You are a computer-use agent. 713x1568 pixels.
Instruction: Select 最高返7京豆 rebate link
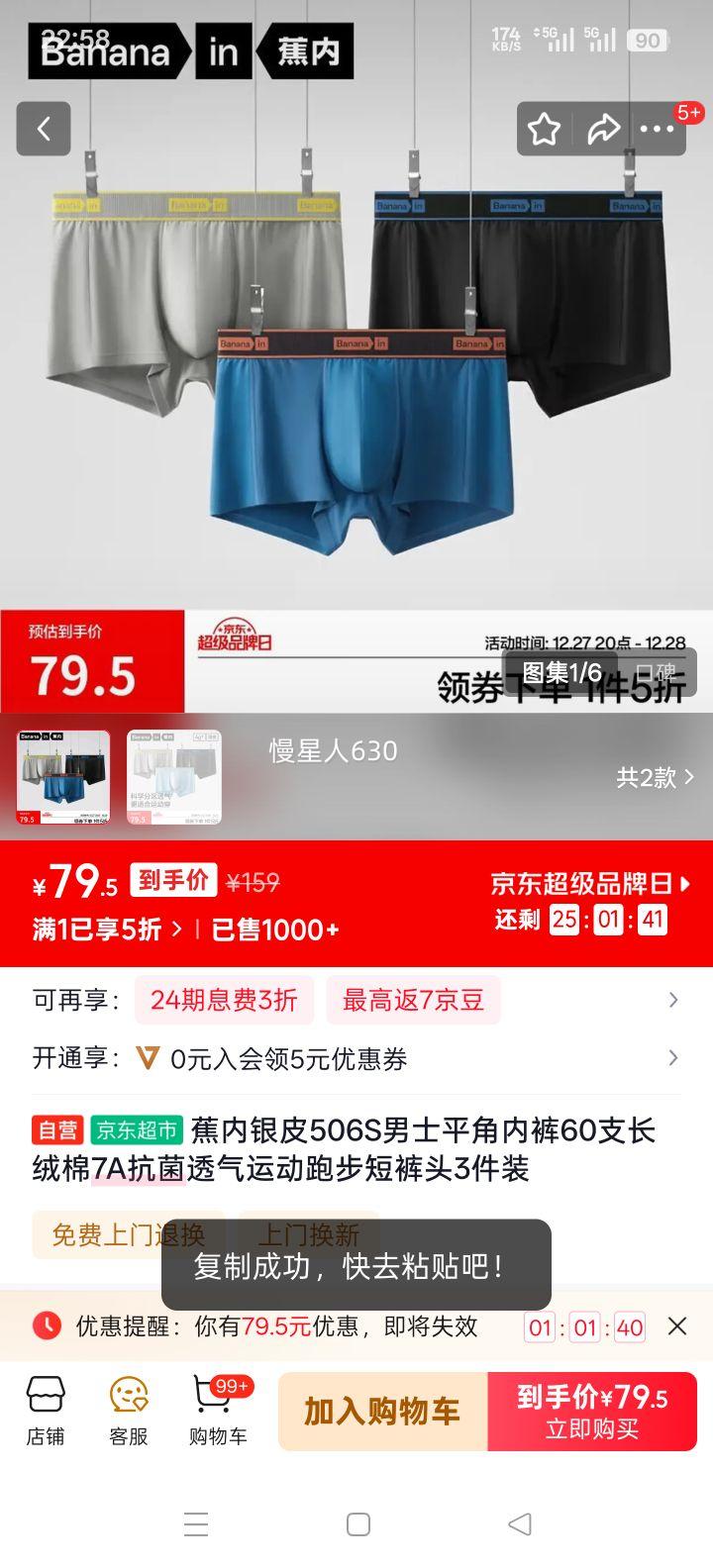click(x=413, y=1001)
